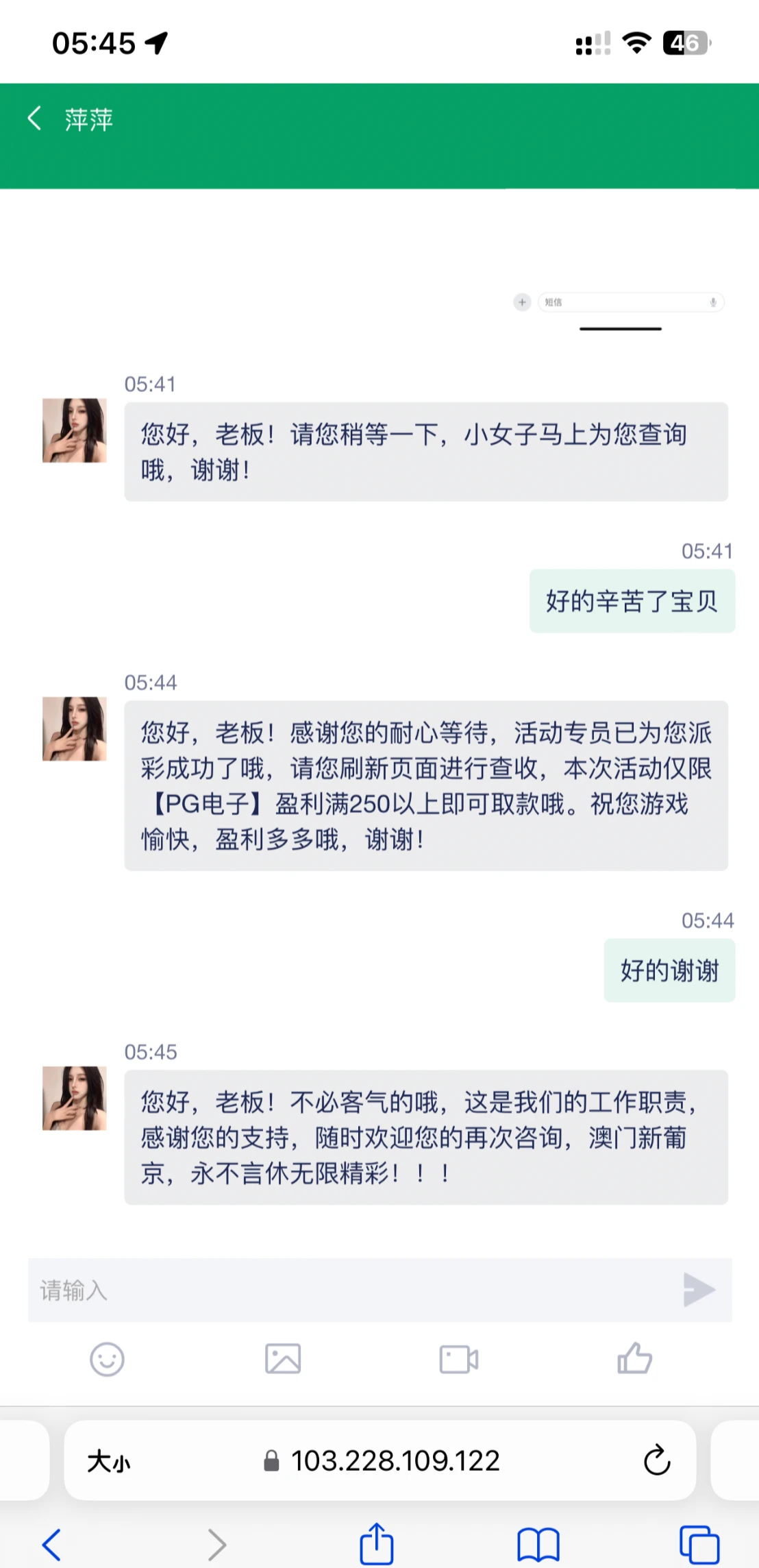Reload the current web page
759x1568 pixels.
656,1460
